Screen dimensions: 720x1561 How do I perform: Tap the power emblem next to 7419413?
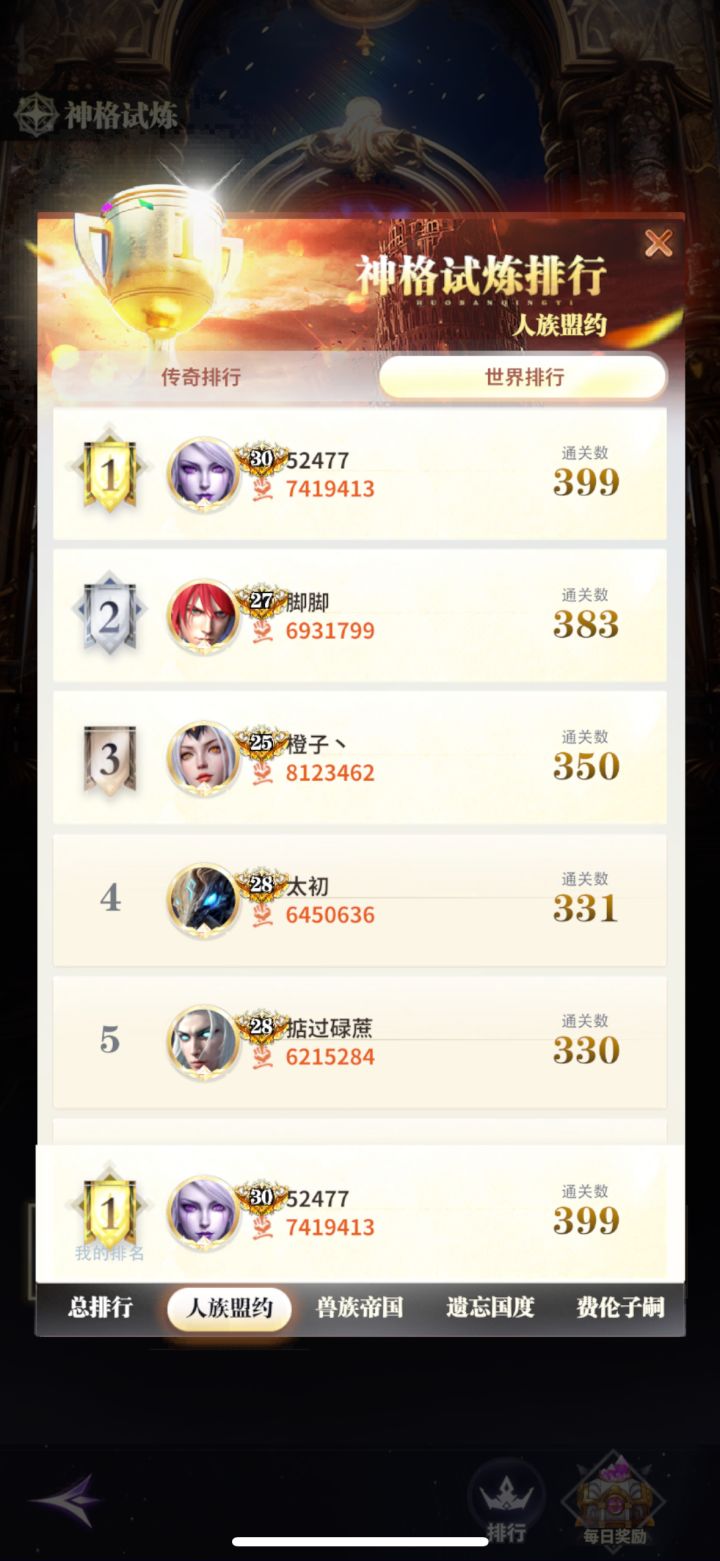tap(261, 491)
